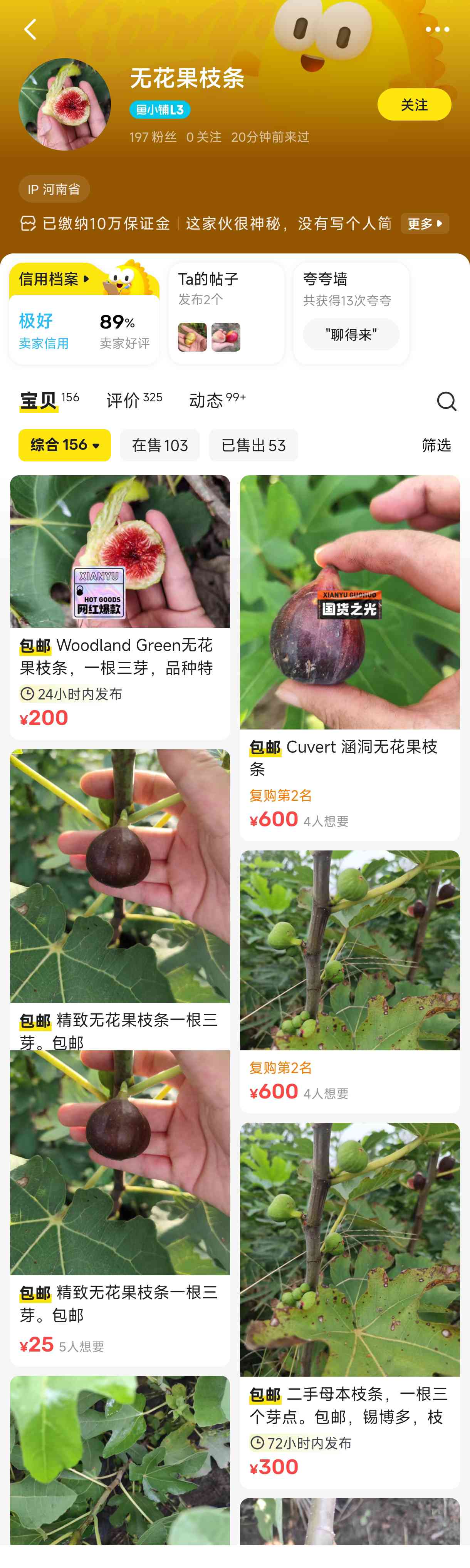Open the 综合 156 sort dropdown

65,445
